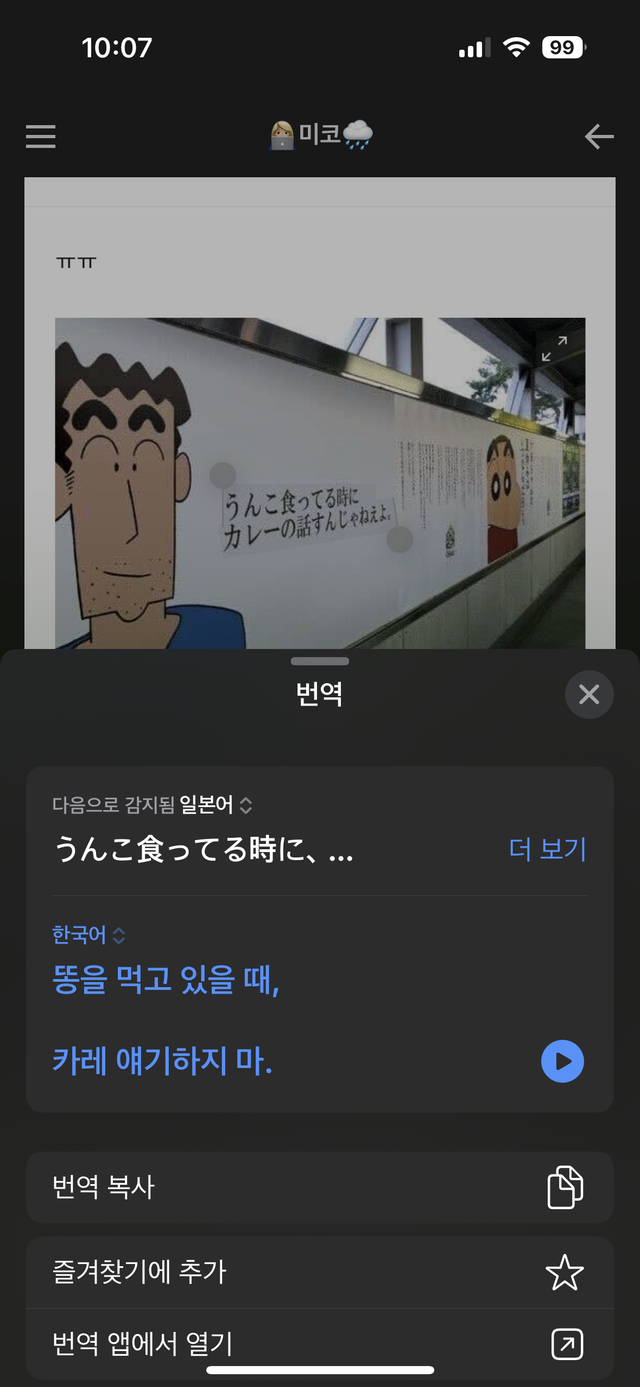Screen dimensions: 640x1387
Task: Close the 번역 translation sheet
Action: point(589,694)
